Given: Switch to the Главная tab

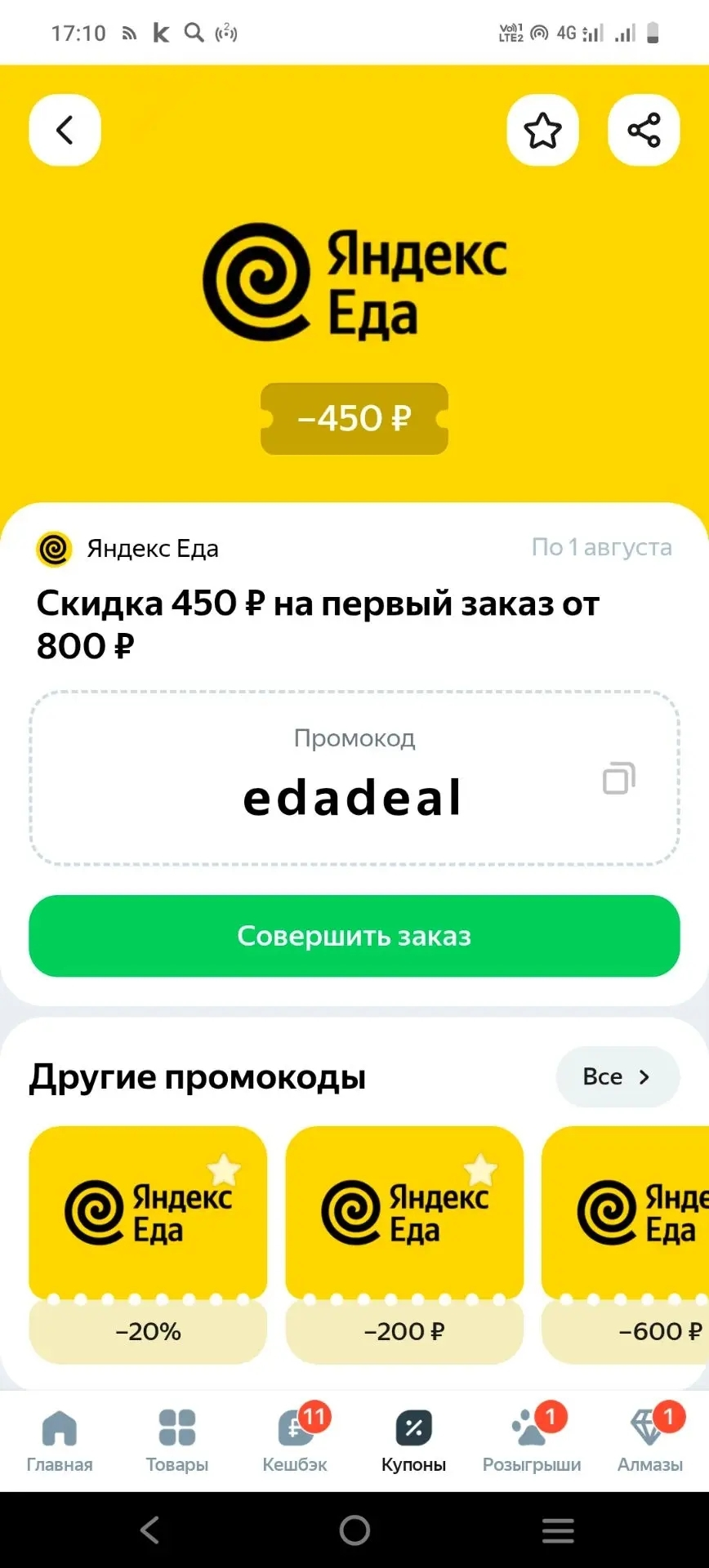Looking at the screenshot, I should coord(60,1441).
